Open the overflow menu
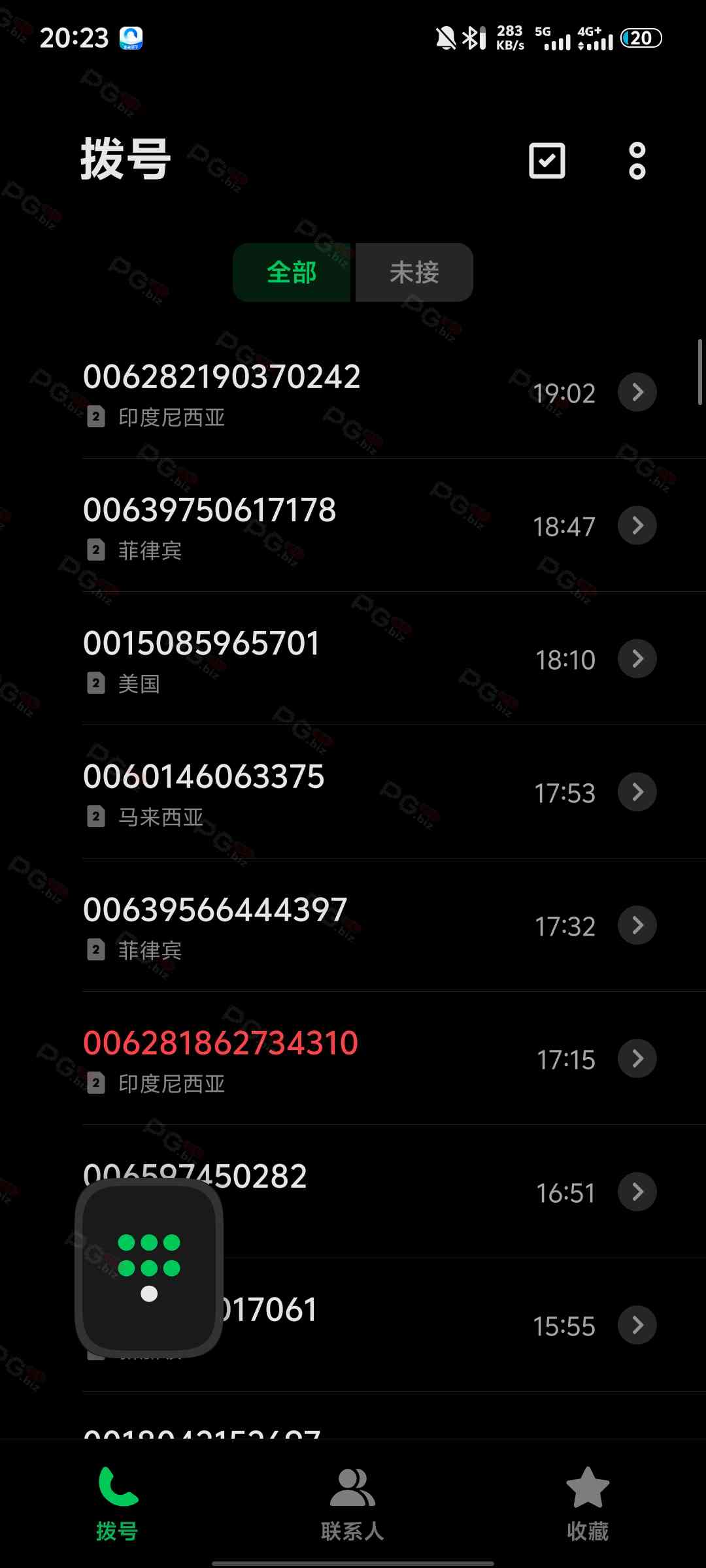This screenshot has width=706, height=1568. (x=637, y=161)
